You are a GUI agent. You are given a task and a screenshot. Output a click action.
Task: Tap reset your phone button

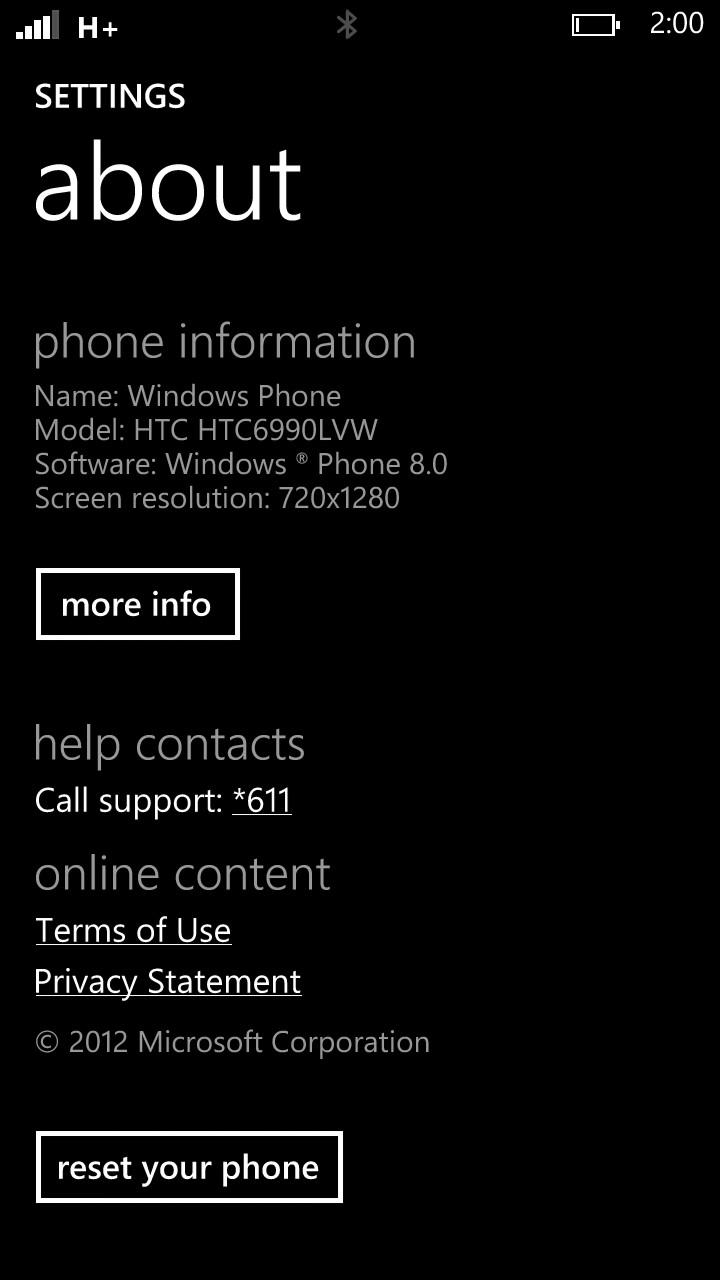click(x=189, y=1167)
